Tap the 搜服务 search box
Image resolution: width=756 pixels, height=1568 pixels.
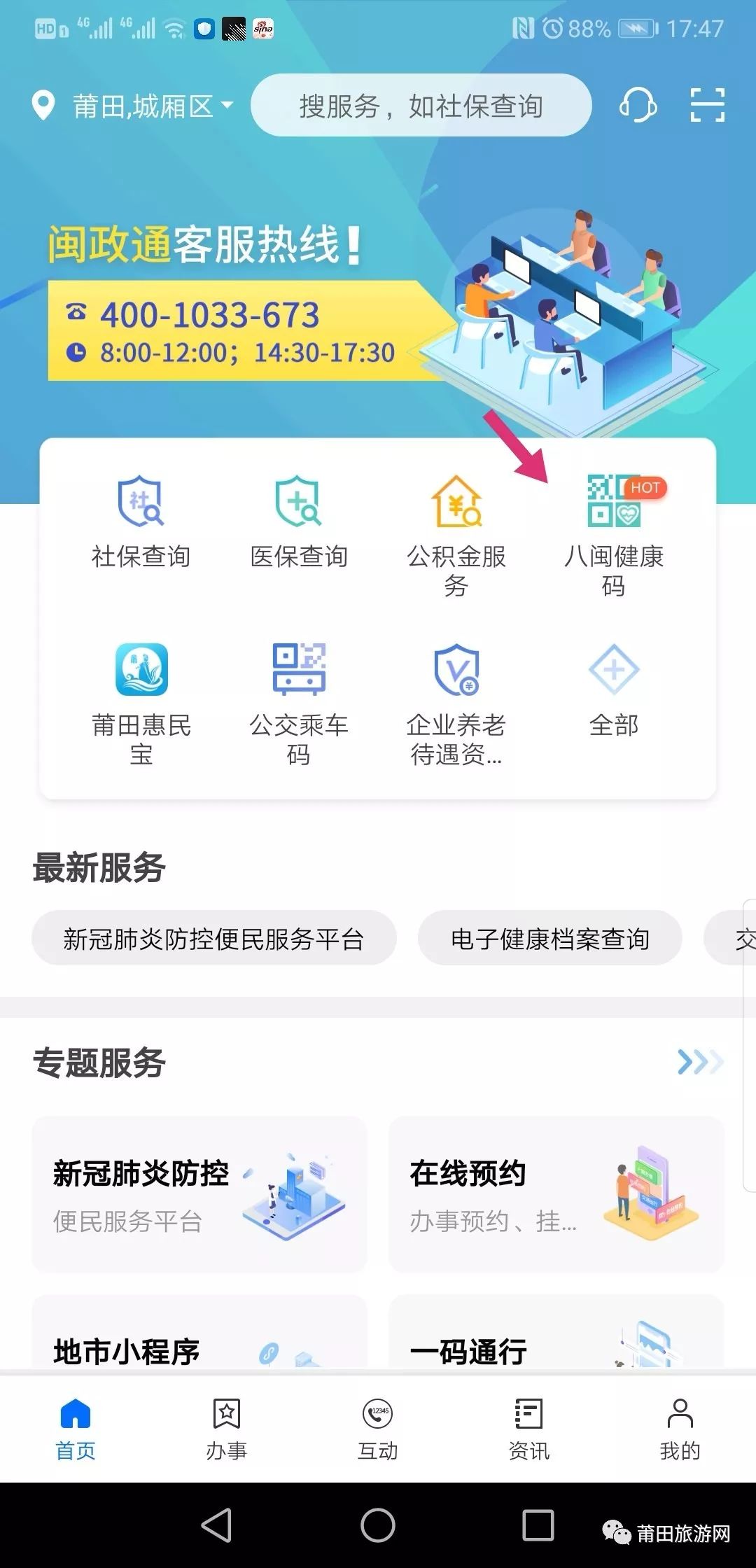coord(421,106)
